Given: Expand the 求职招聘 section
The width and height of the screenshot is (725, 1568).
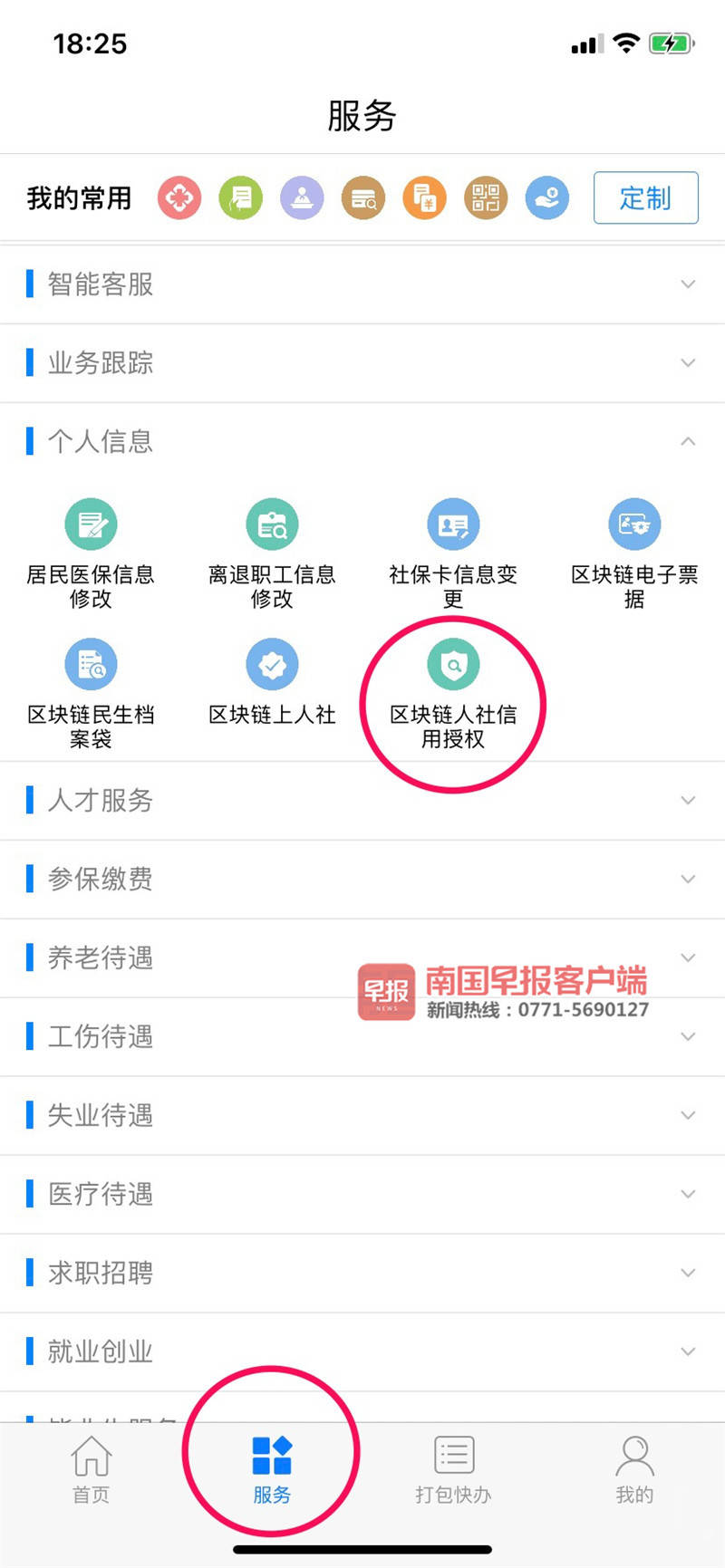Looking at the screenshot, I should (x=362, y=1273).
